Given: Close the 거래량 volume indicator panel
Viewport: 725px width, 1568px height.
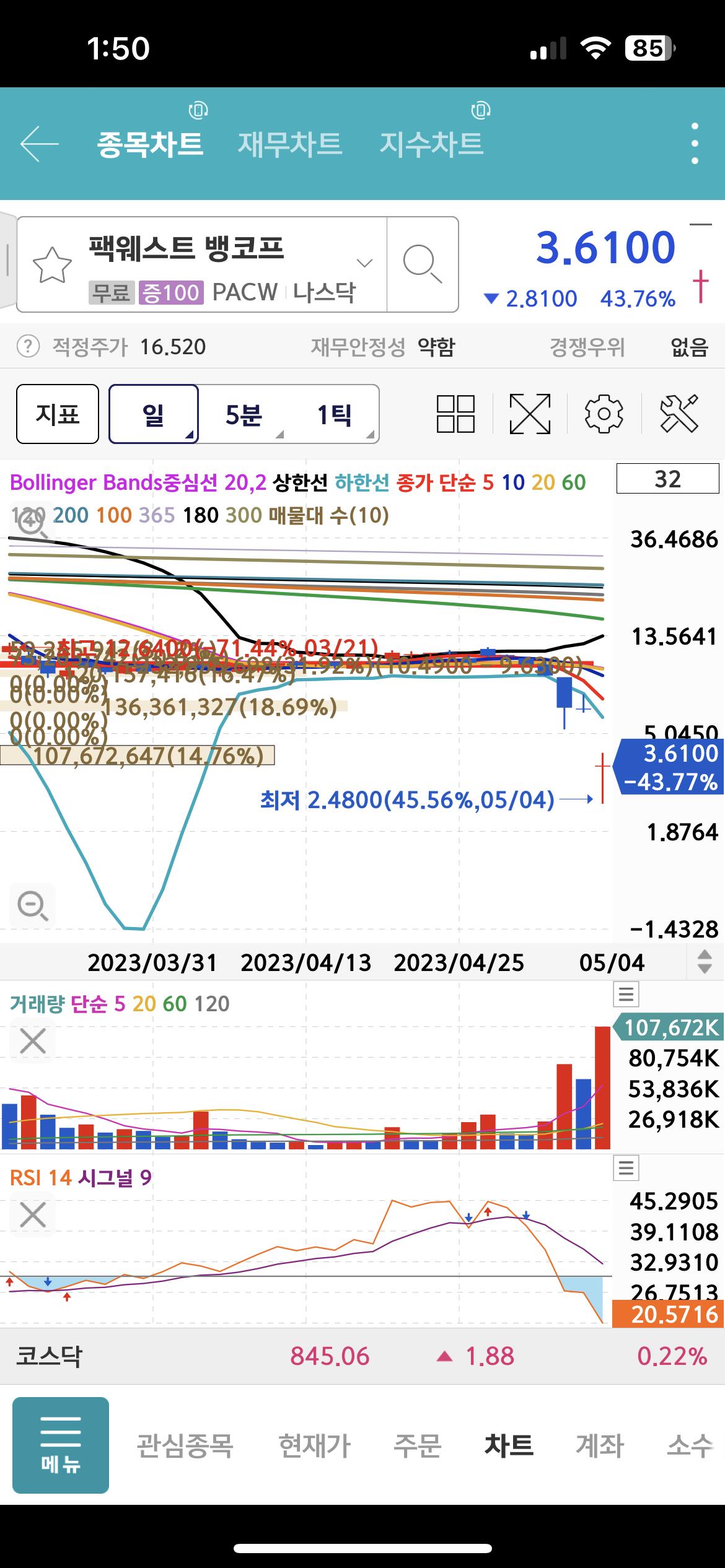Looking at the screenshot, I should 33,1041.
